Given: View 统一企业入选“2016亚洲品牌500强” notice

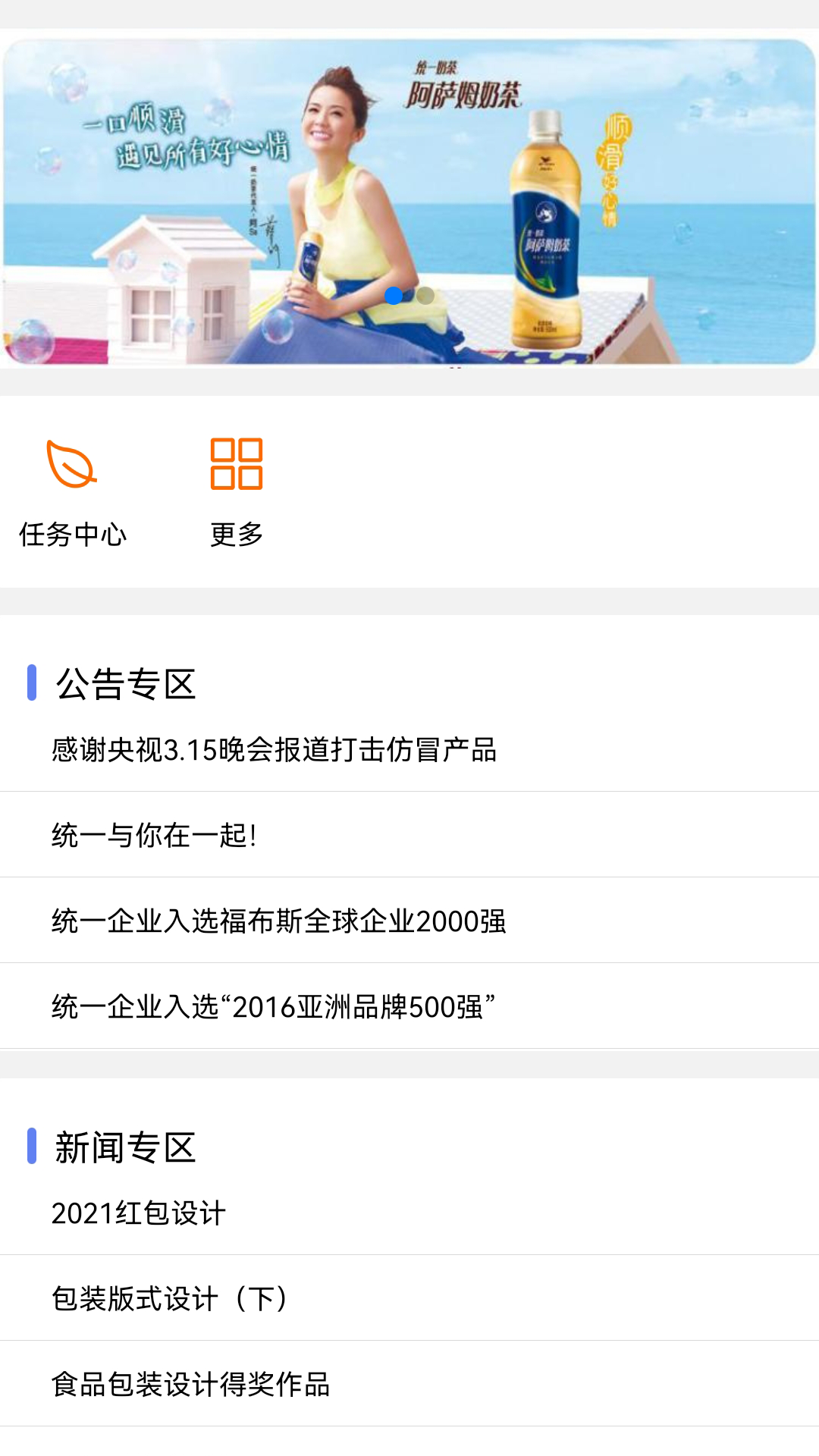Looking at the screenshot, I should pyautogui.click(x=273, y=1007).
